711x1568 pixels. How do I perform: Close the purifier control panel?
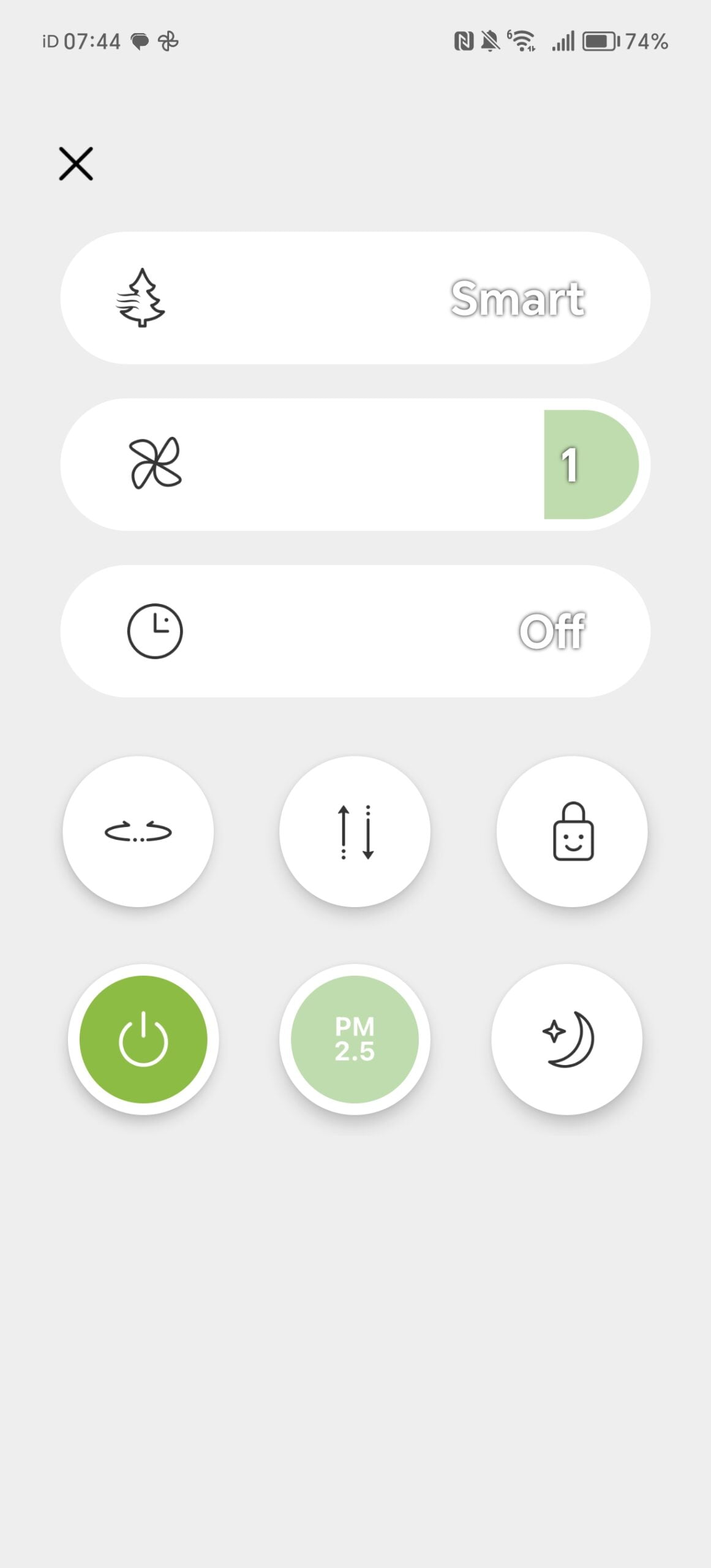[x=76, y=164]
